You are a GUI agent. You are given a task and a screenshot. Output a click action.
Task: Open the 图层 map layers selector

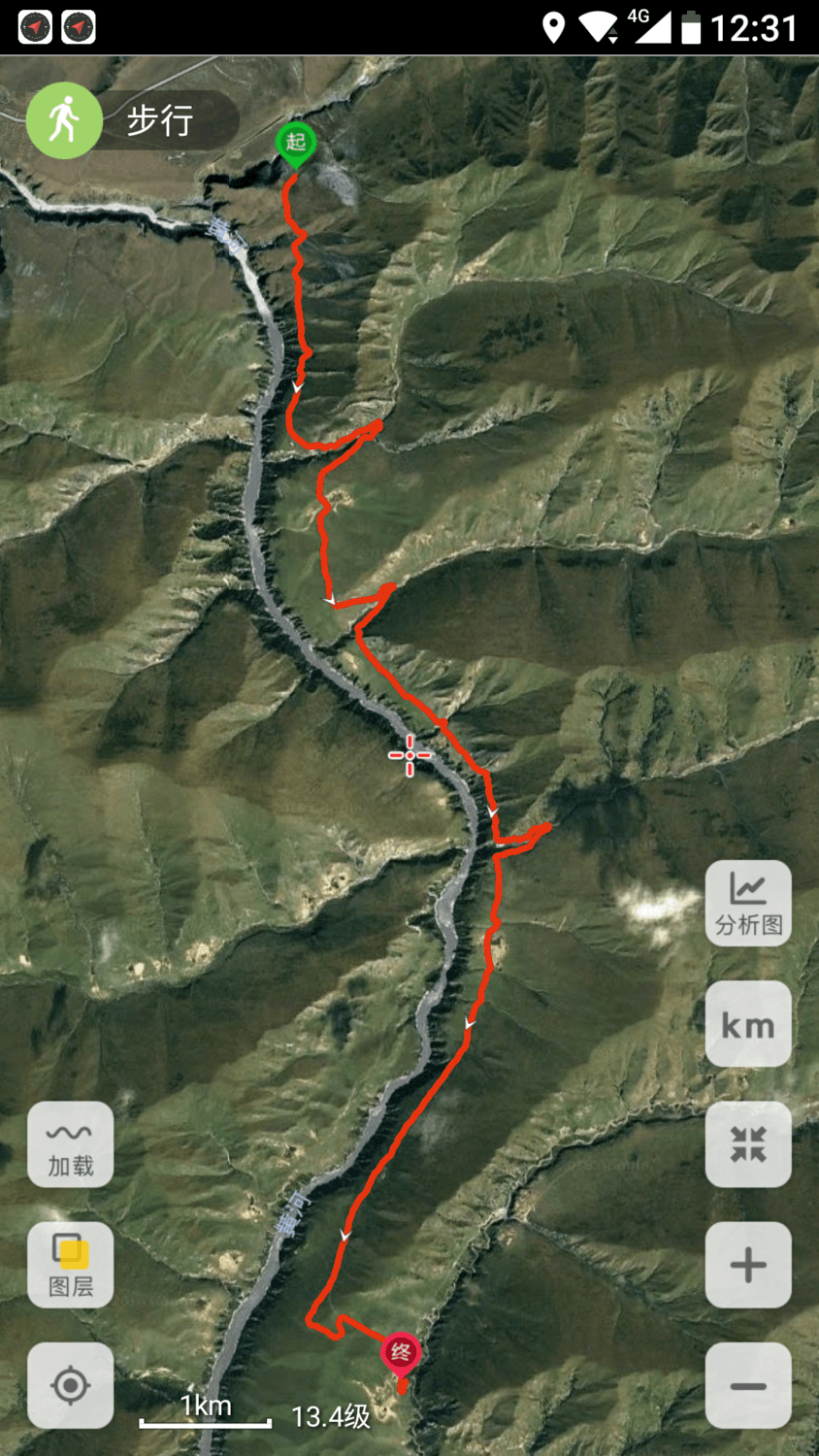[x=71, y=1265]
